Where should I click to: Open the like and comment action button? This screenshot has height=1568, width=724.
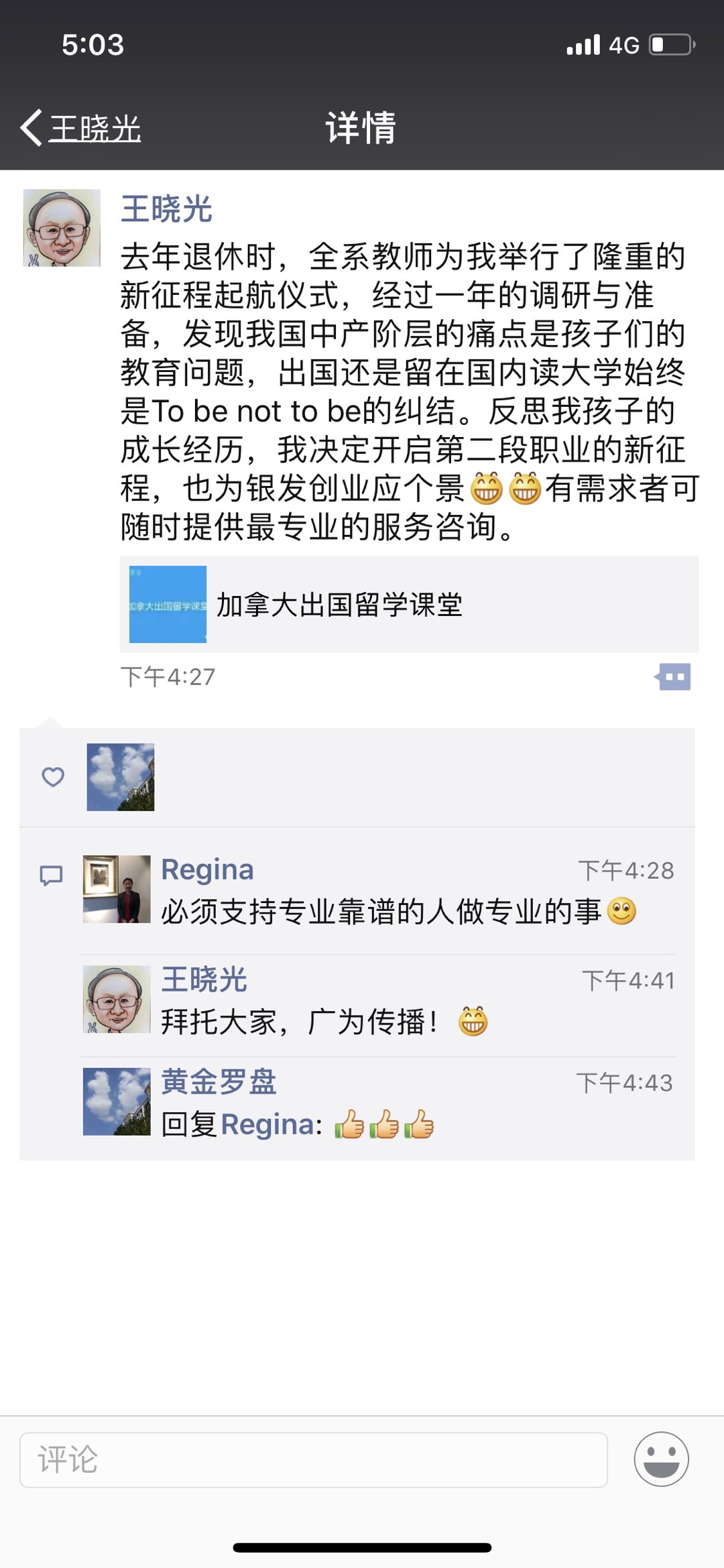pos(673,676)
